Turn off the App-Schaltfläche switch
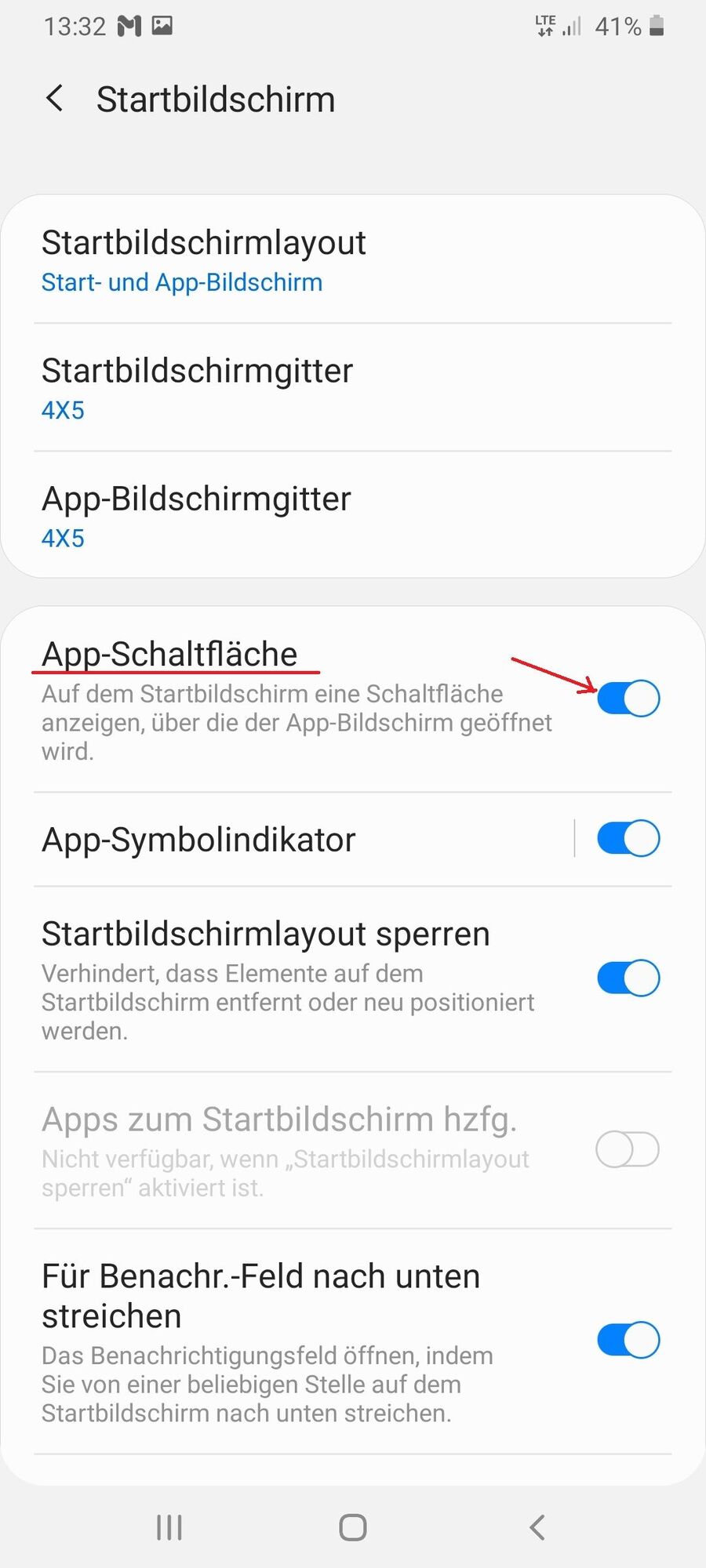 [x=628, y=698]
